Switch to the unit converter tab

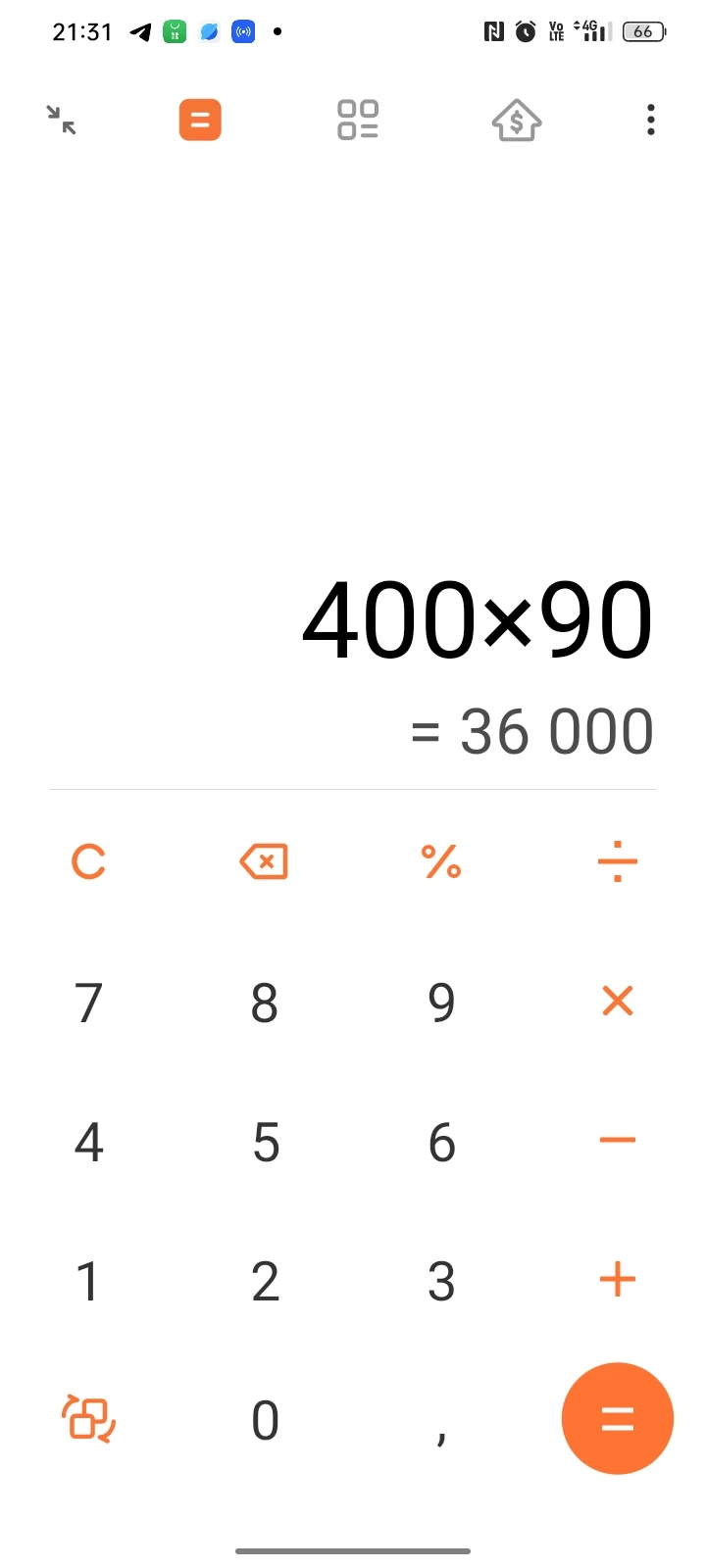(x=358, y=121)
